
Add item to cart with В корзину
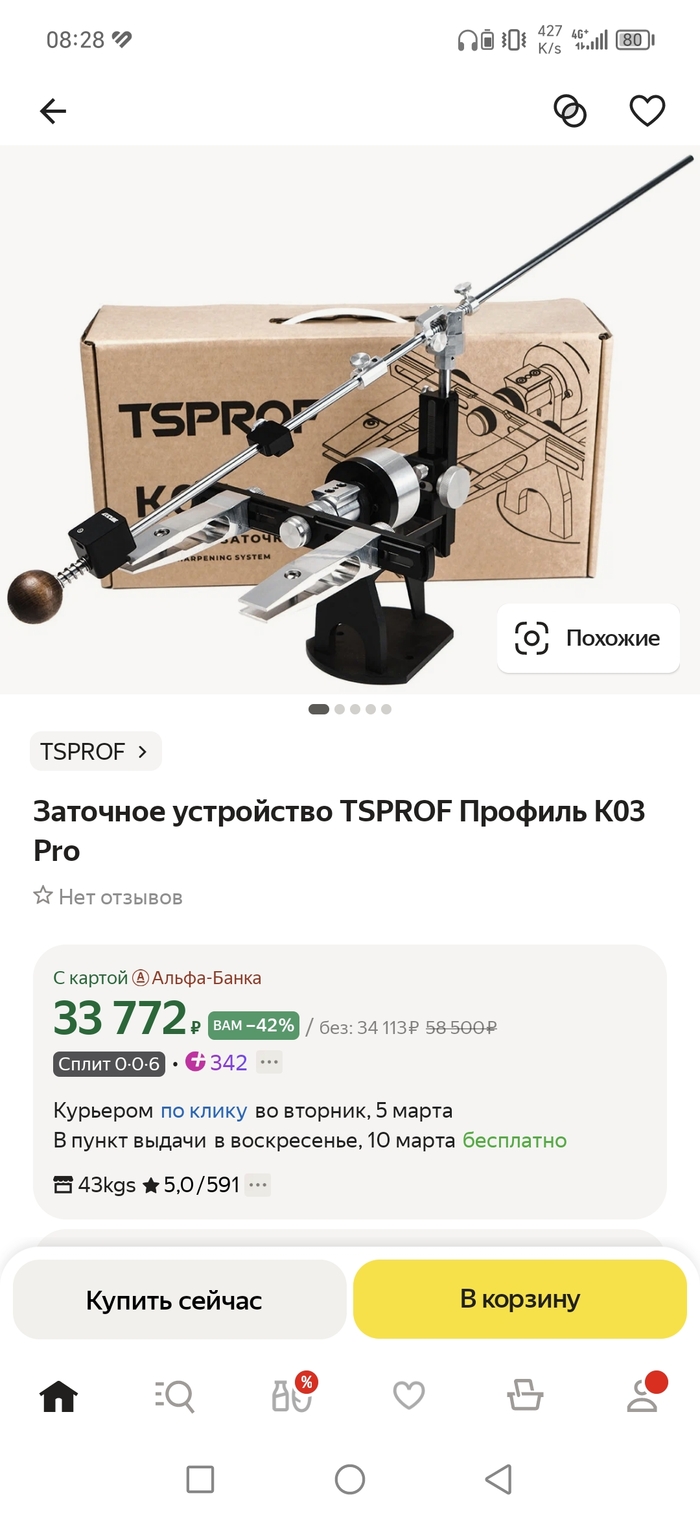(x=520, y=1299)
